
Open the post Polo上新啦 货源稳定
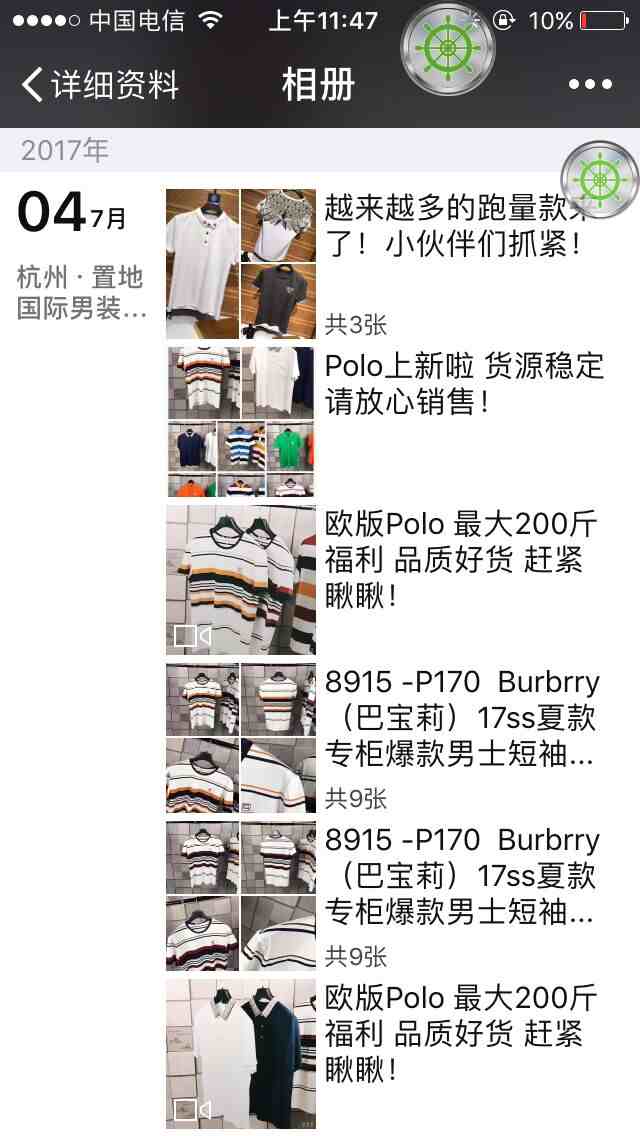point(463,385)
